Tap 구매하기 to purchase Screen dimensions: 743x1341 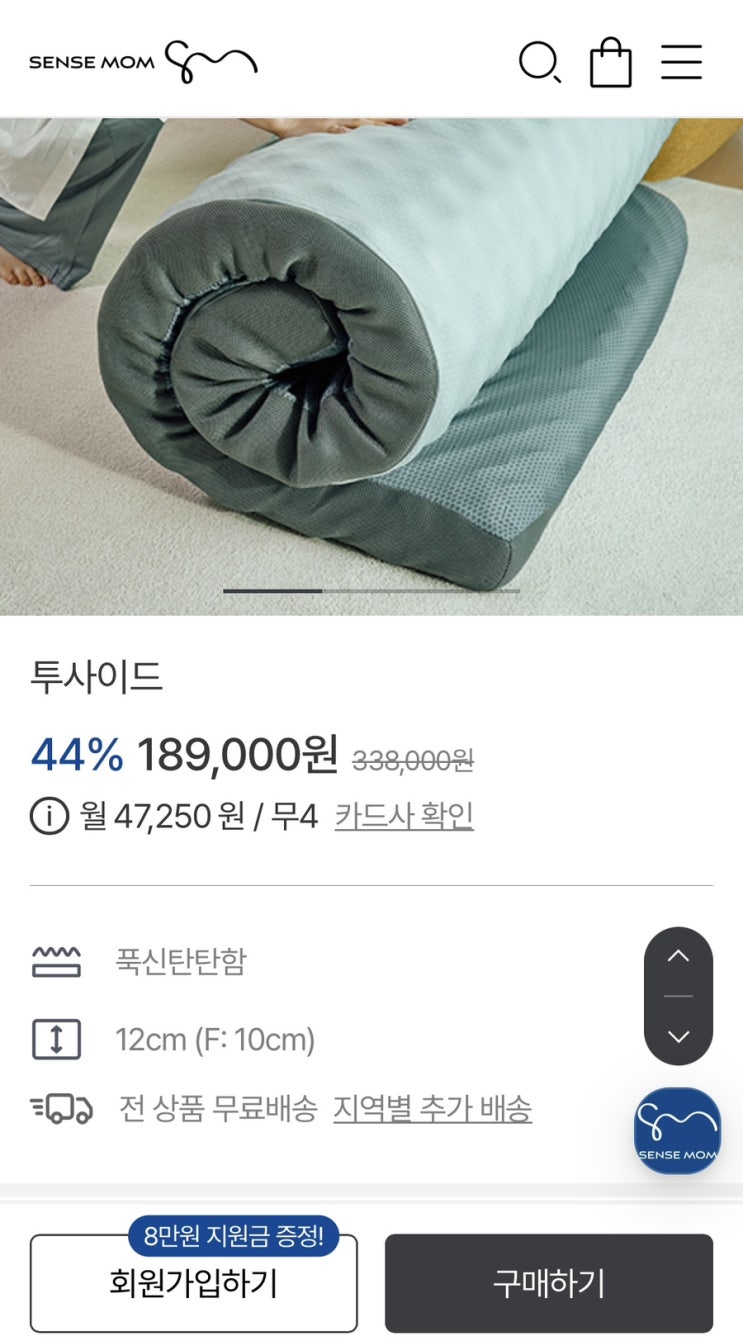coord(548,1283)
